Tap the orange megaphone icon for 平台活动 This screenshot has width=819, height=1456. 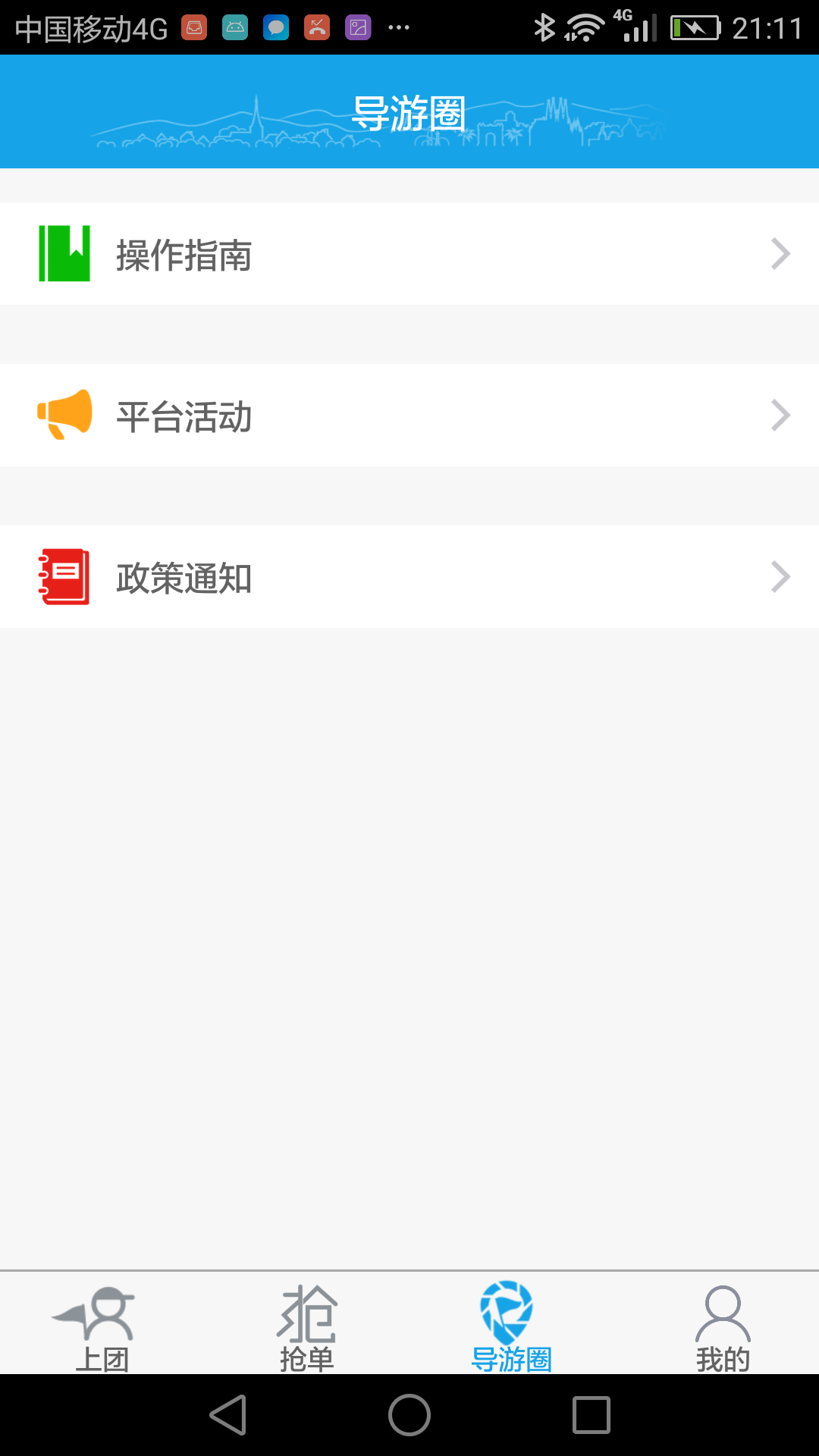pyautogui.click(x=64, y=415)
